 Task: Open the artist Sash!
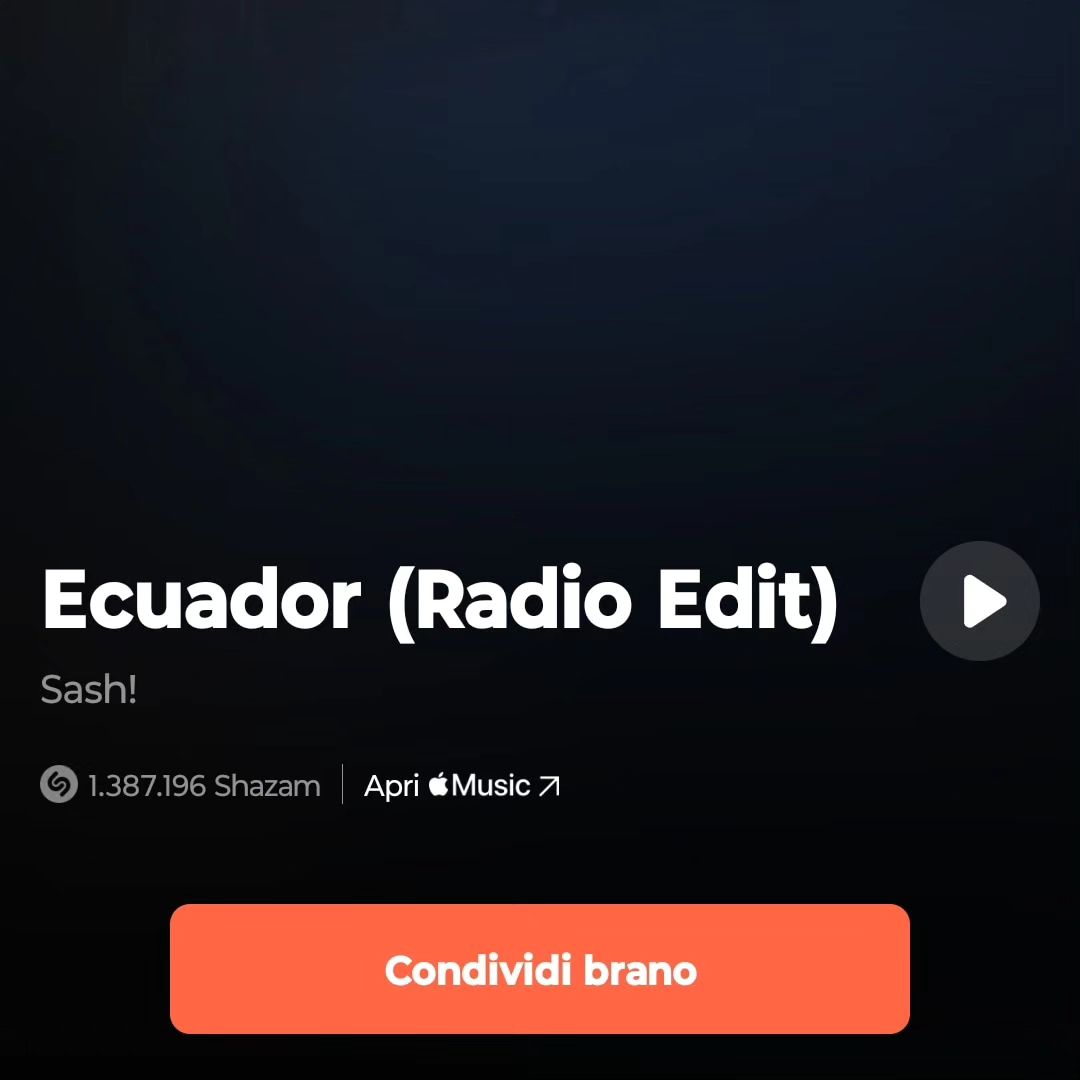tap(88, 690)
